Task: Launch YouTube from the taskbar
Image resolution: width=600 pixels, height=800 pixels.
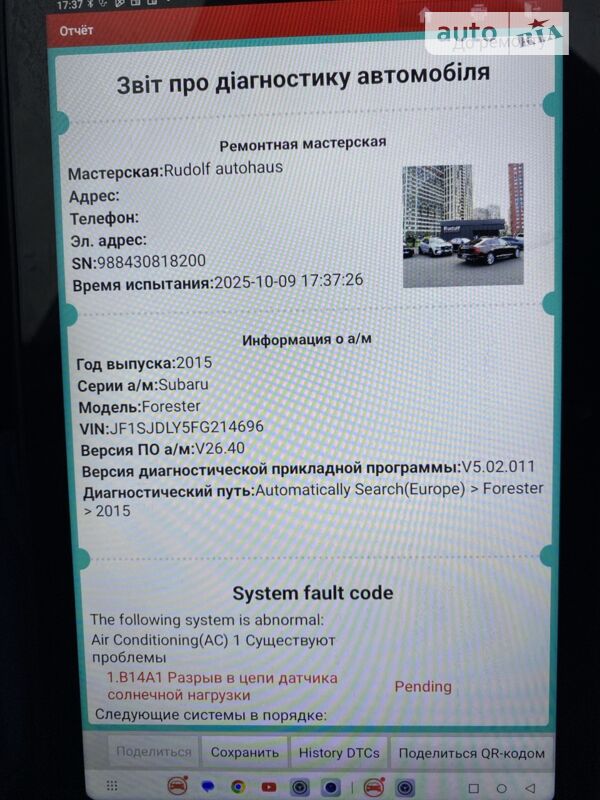Action: (268, 787)
